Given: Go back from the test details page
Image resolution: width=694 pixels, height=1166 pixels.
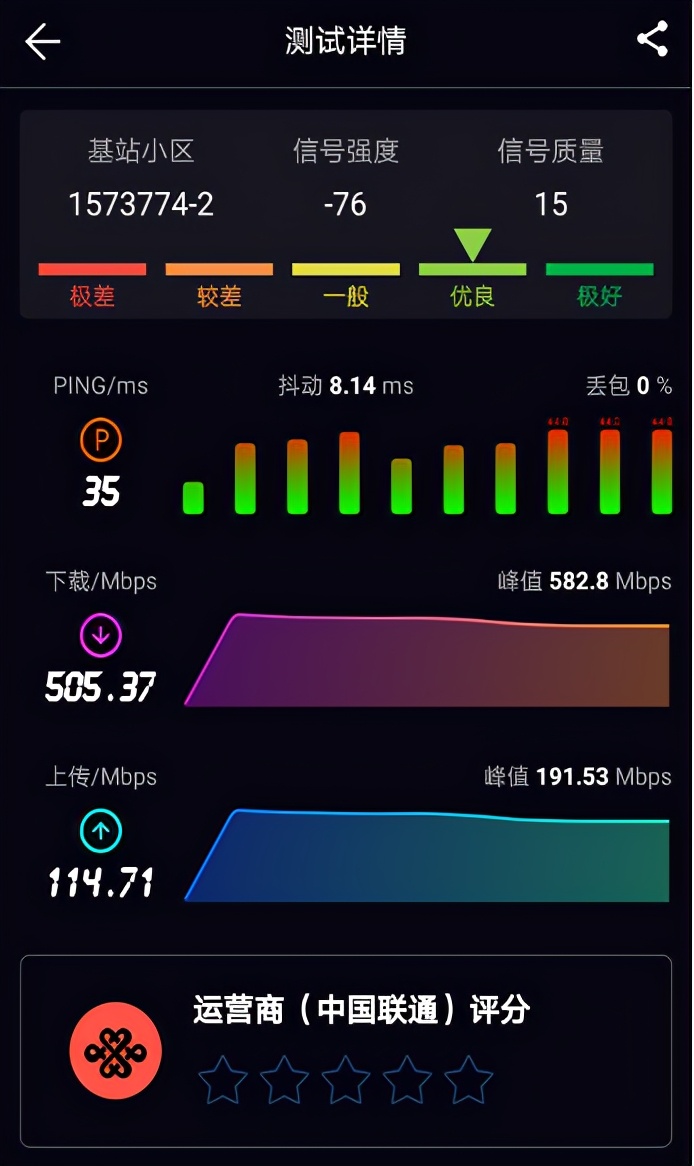Looking at the screenshot, I should [x=43, y=42].
